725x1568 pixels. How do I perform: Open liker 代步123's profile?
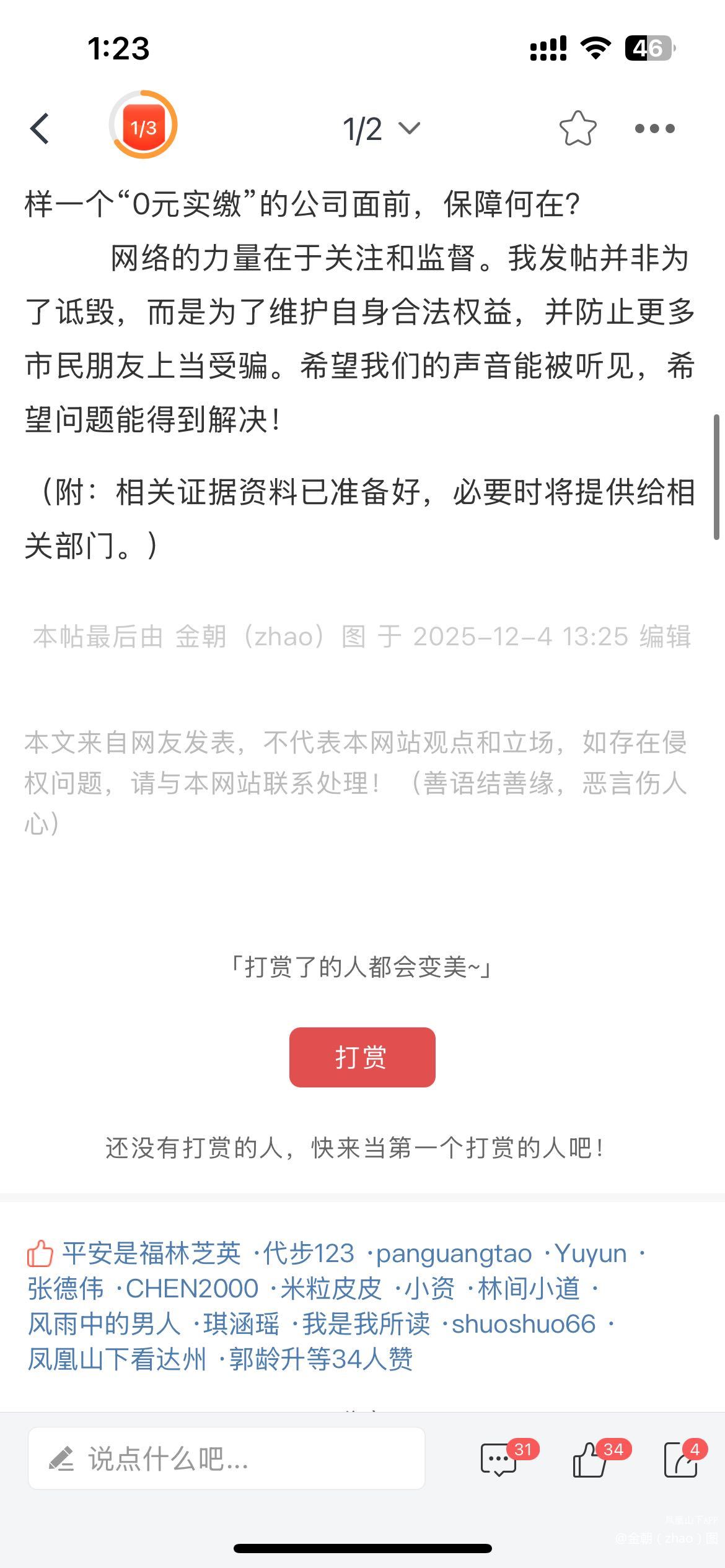[x=309, y=1253]
